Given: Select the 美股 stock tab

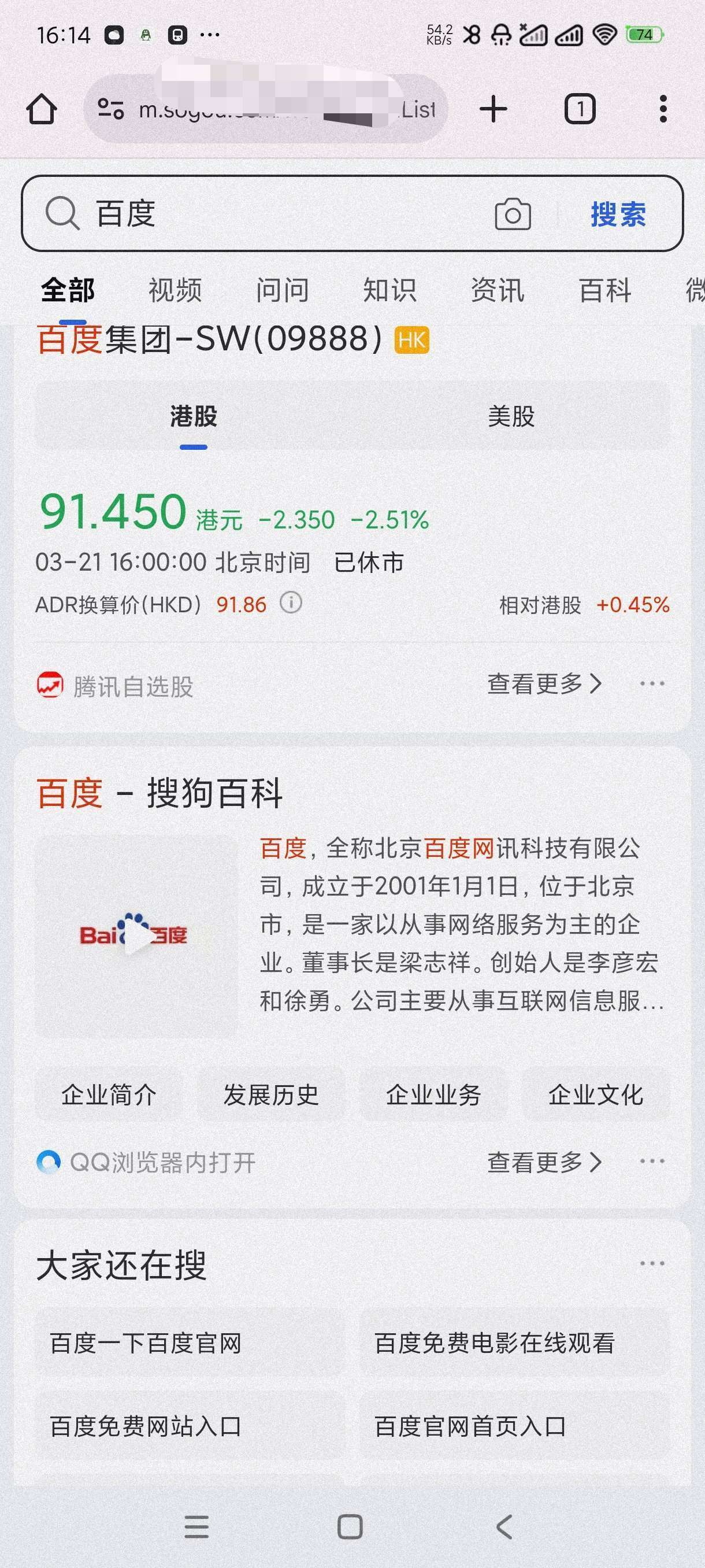Looking at the screenshot, I should coord(511,417).
